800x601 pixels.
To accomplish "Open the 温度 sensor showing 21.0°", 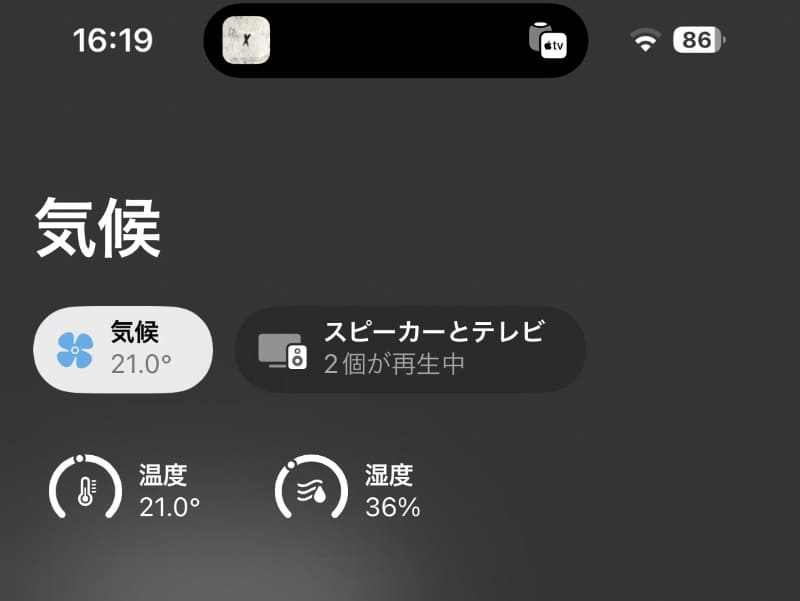I will [x=125, y=491].
